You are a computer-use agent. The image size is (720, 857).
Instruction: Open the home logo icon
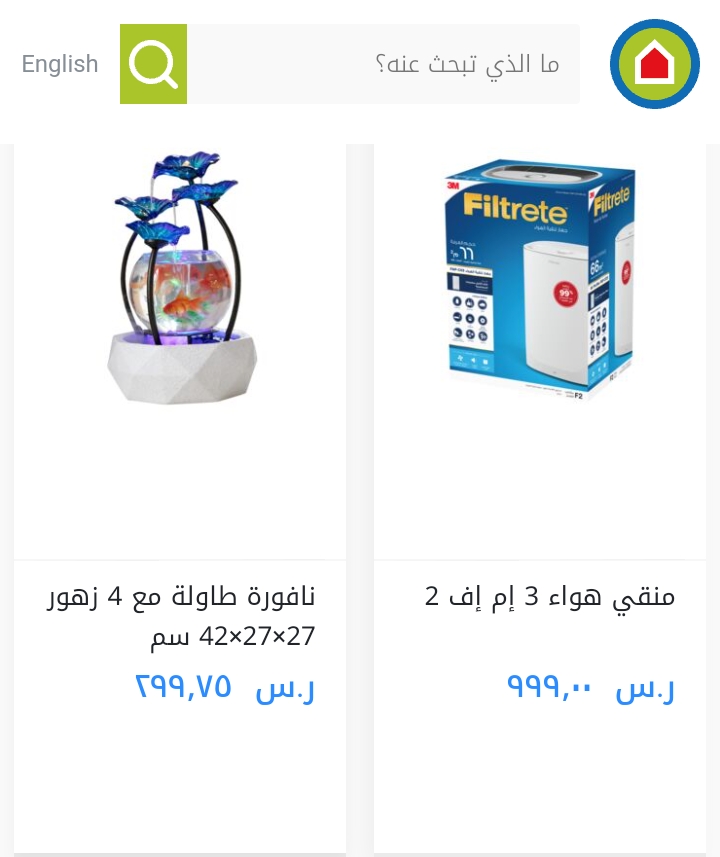coord(655,64)
